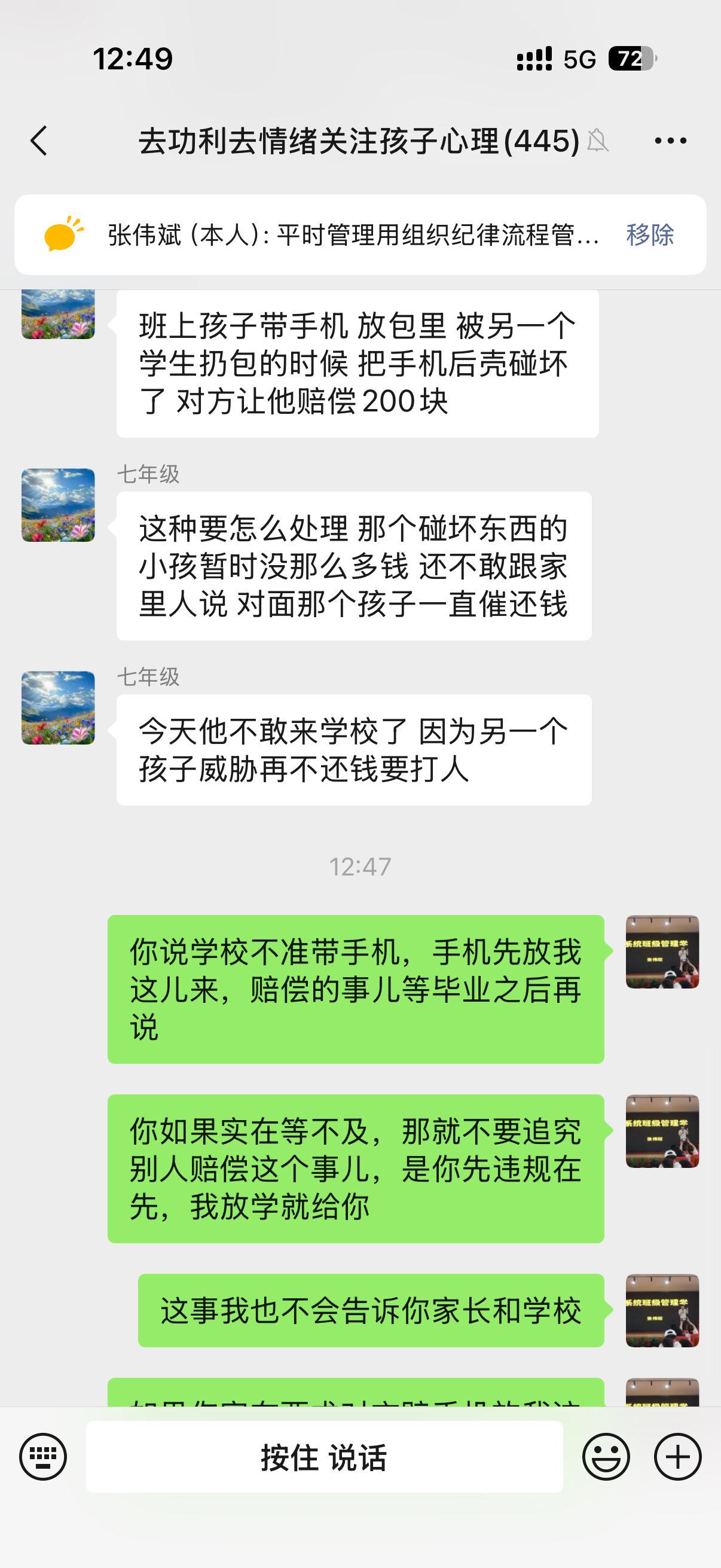The image size is (721, 1568).
Task: Tap the status bar clock showing 12:49
Action: coord(132,57)
